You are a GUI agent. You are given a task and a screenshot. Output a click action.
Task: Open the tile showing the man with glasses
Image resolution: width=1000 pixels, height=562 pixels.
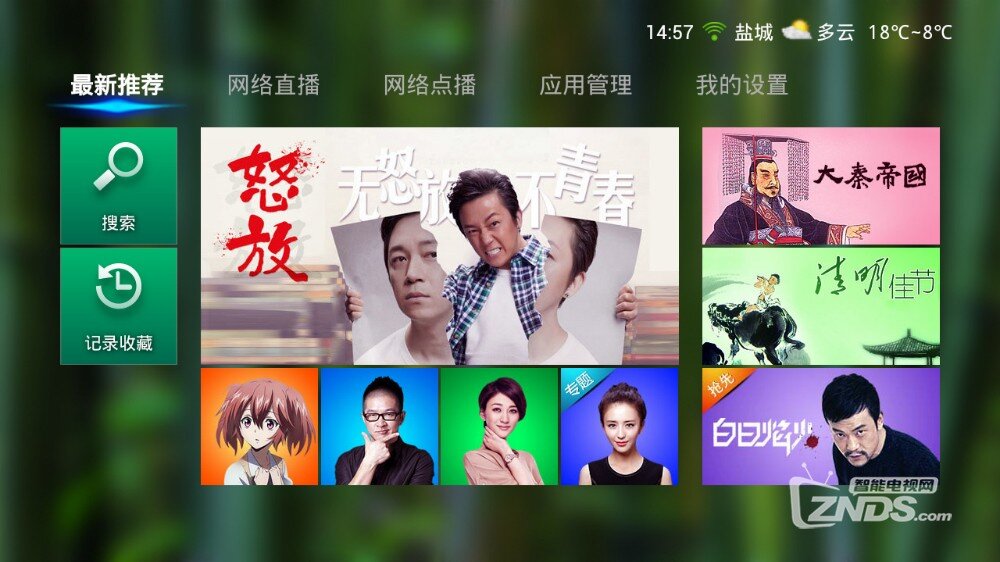click(x=379, y=426)
